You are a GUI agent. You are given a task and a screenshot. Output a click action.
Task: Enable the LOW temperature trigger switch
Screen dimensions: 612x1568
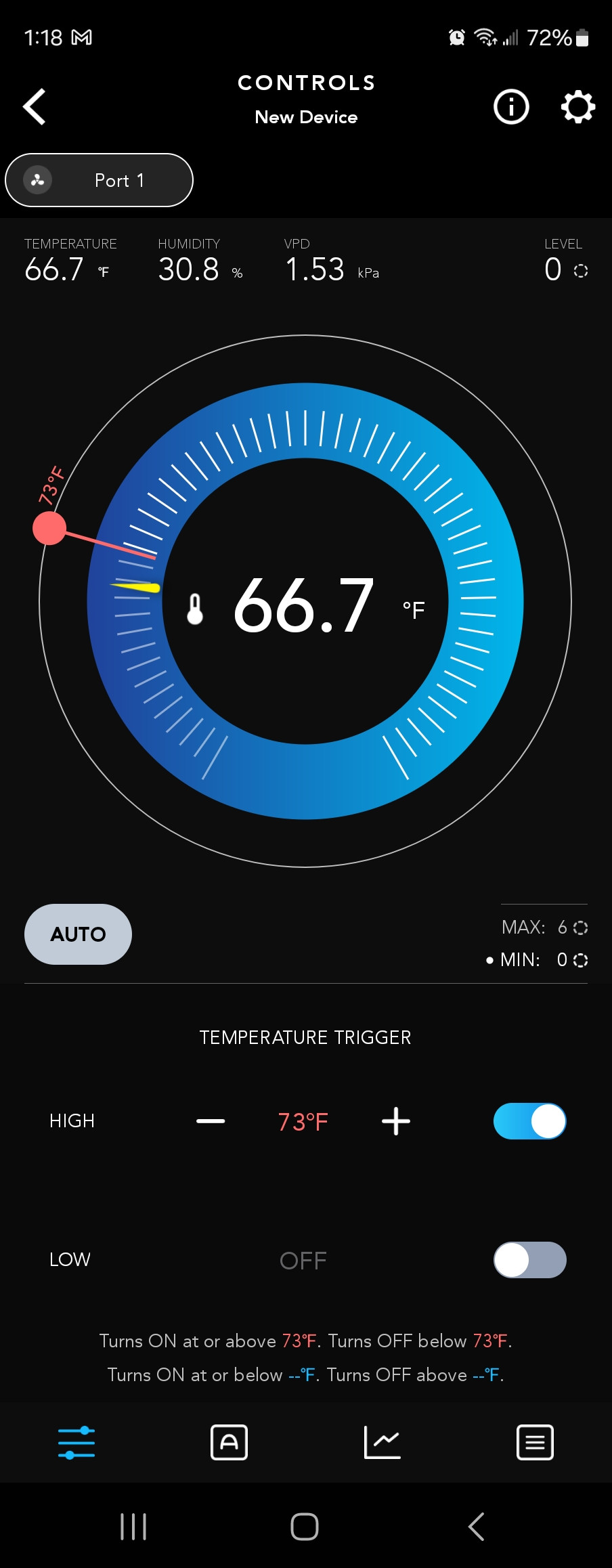[x=529, y=1260]
